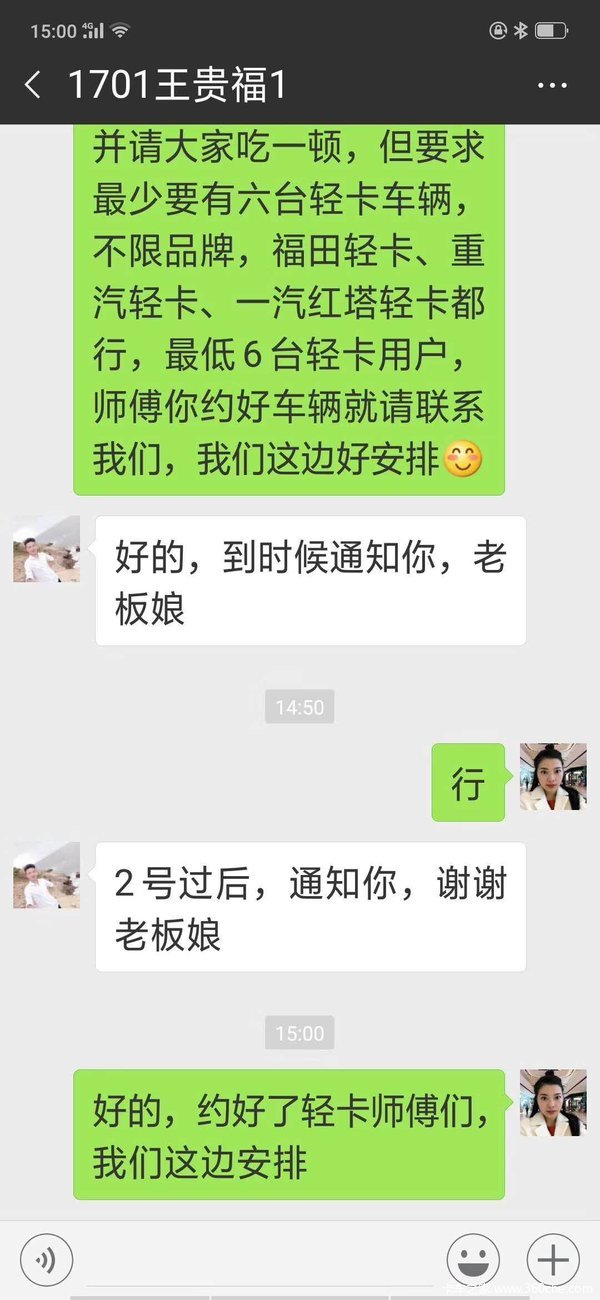Open the emoji sticker panel
Screen dimensions: 600x1300
473,1258
